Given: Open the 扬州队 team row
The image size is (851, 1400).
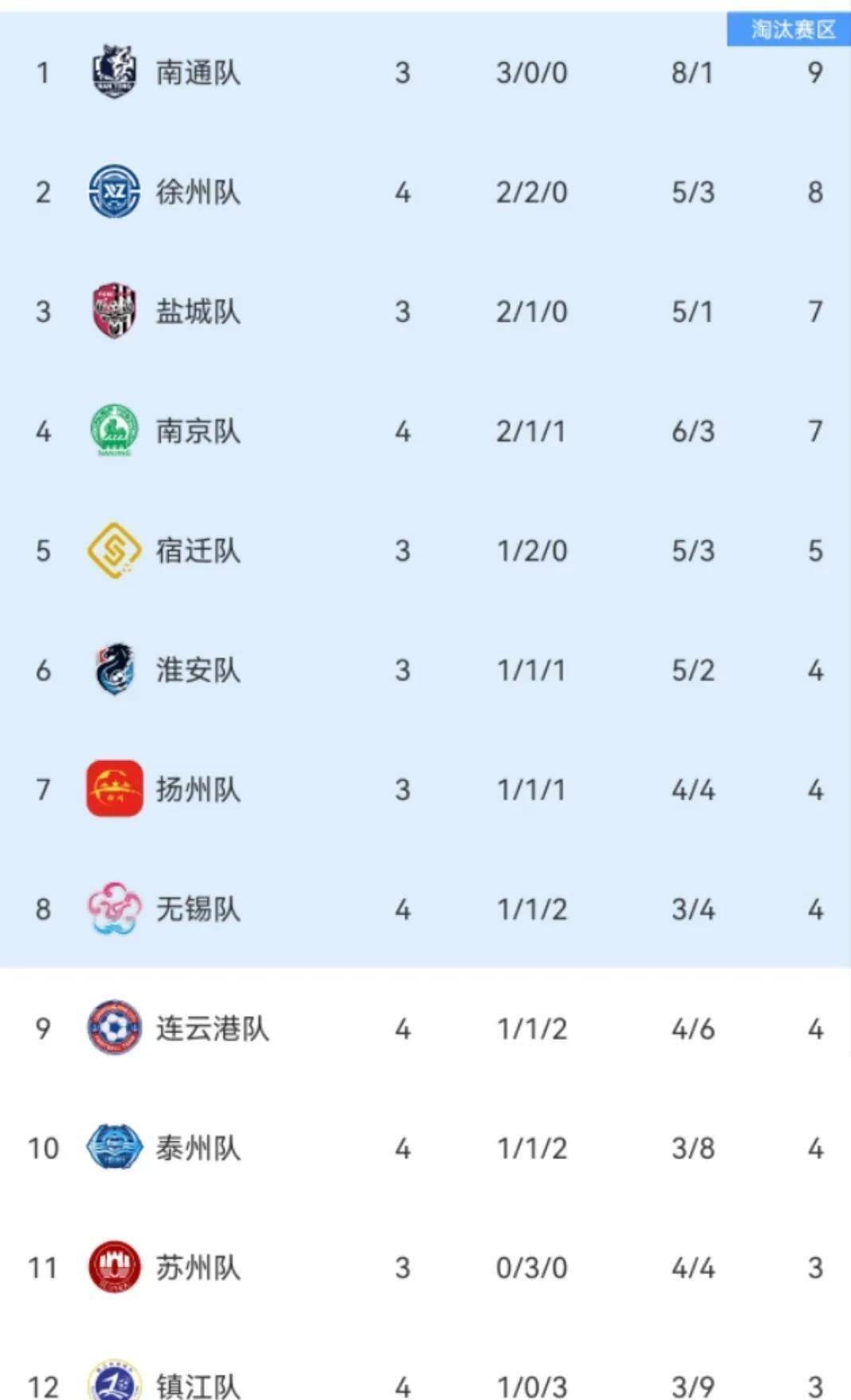Looking at the screenshot, I should click(425, 790).
